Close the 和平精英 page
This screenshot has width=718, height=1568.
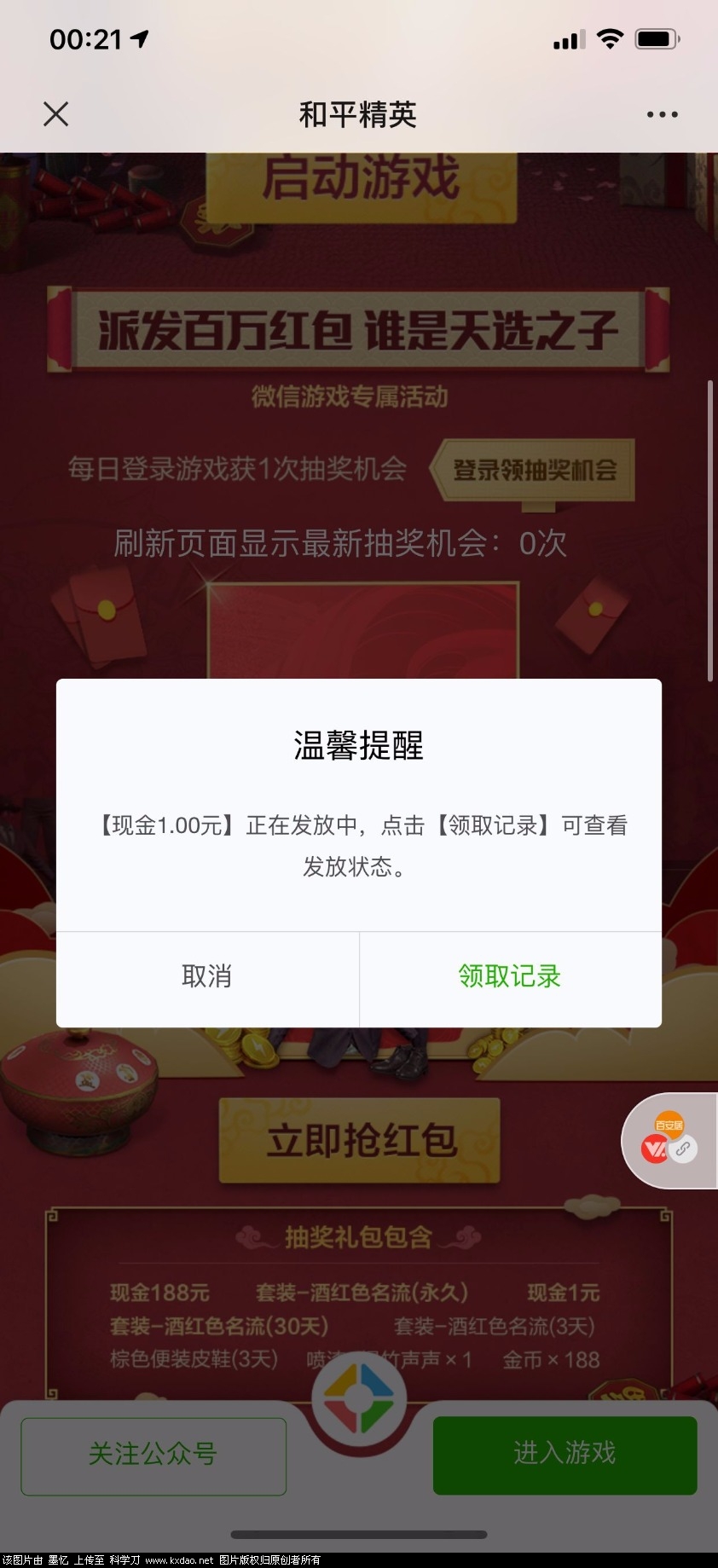[56, 114]
